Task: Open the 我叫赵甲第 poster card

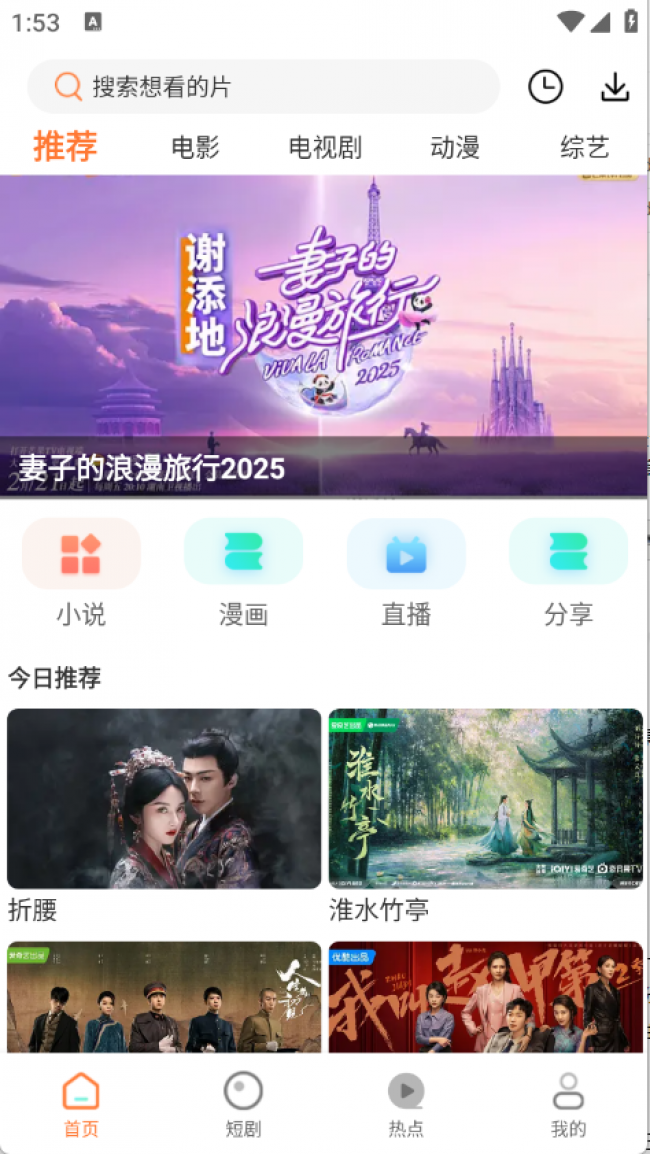Action: click(x=486, y=997)
